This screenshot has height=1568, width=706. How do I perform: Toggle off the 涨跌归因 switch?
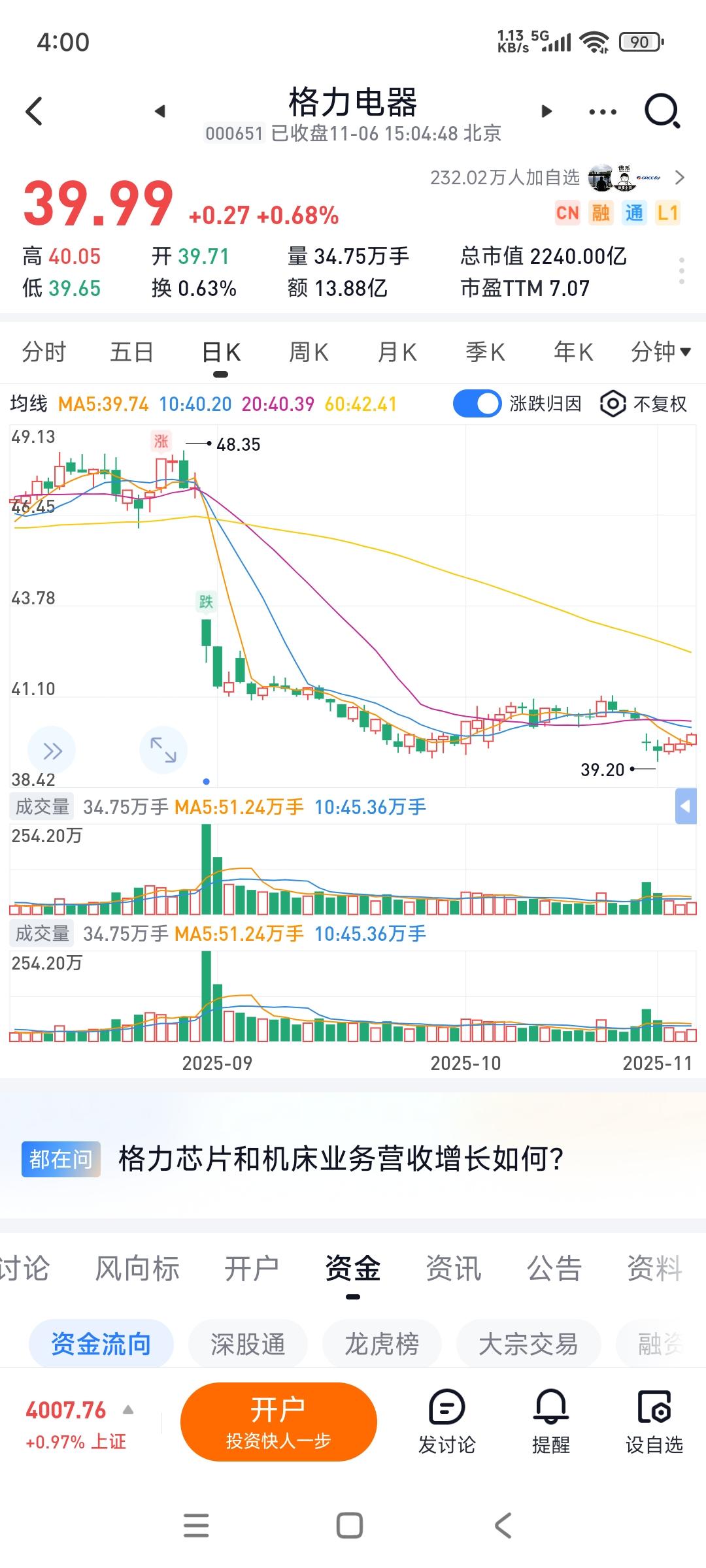point(477,404)
